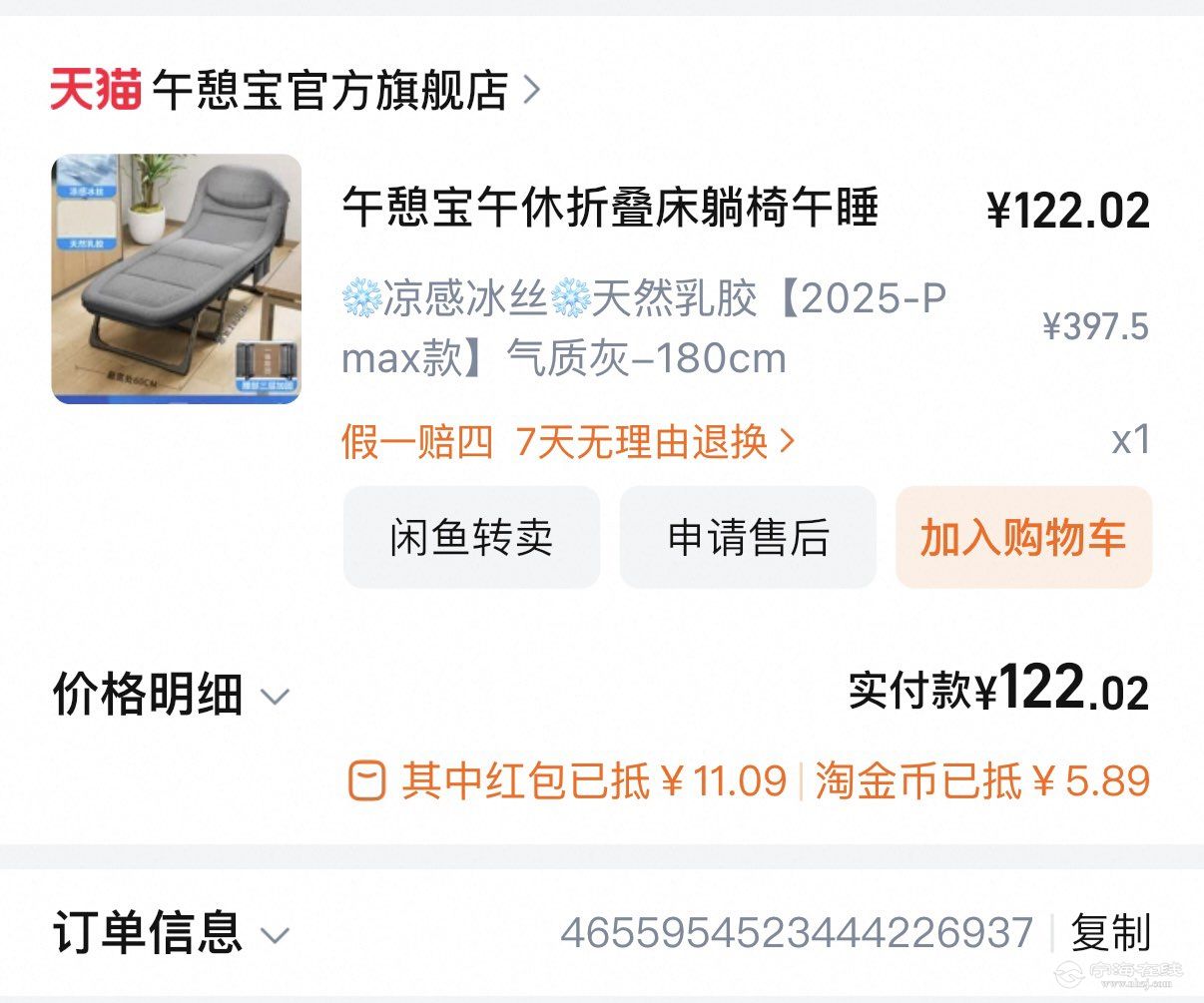This screenshot has height=1003, width=1204.
Task: Tap 申请售后 for after-sales service
Action: point(748,538)
